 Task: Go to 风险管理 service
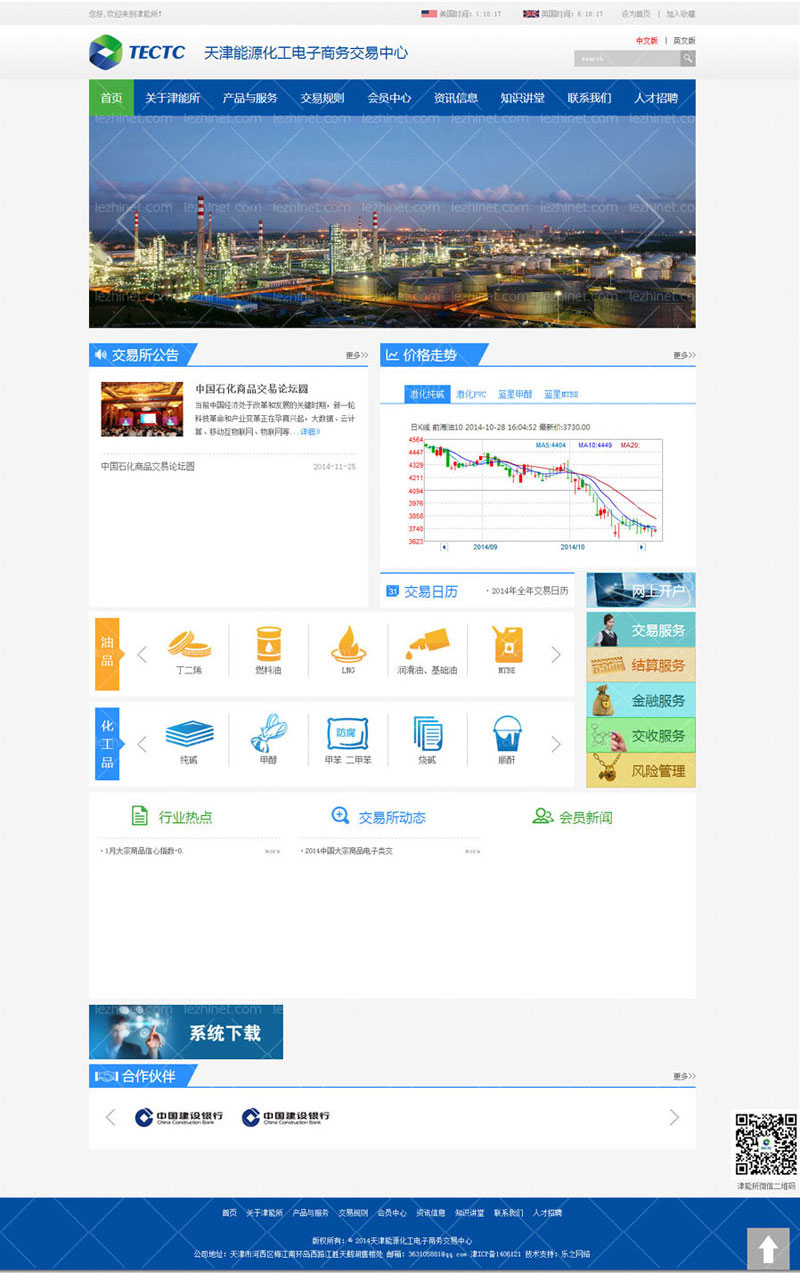tap(641, 771)
